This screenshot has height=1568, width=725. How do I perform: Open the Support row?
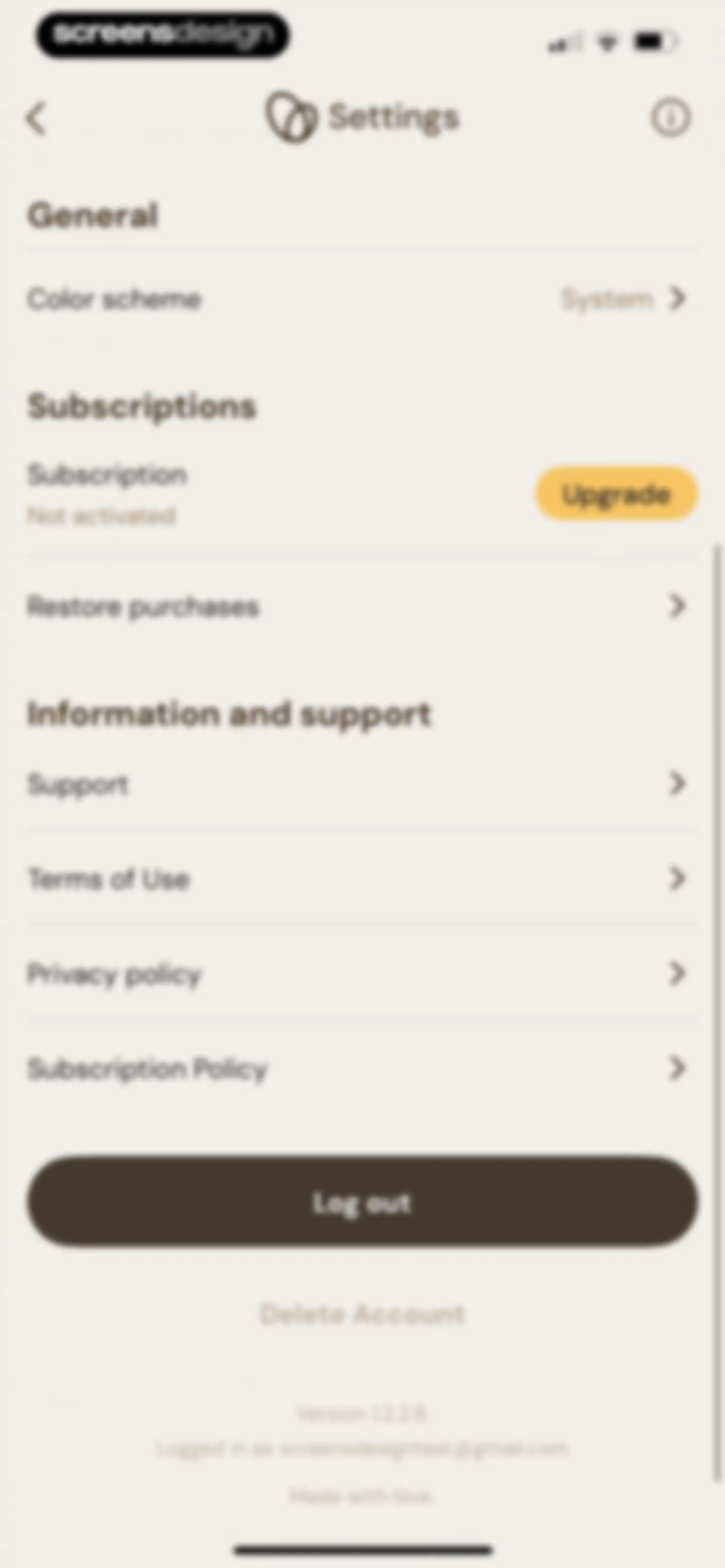pos(362,784)
